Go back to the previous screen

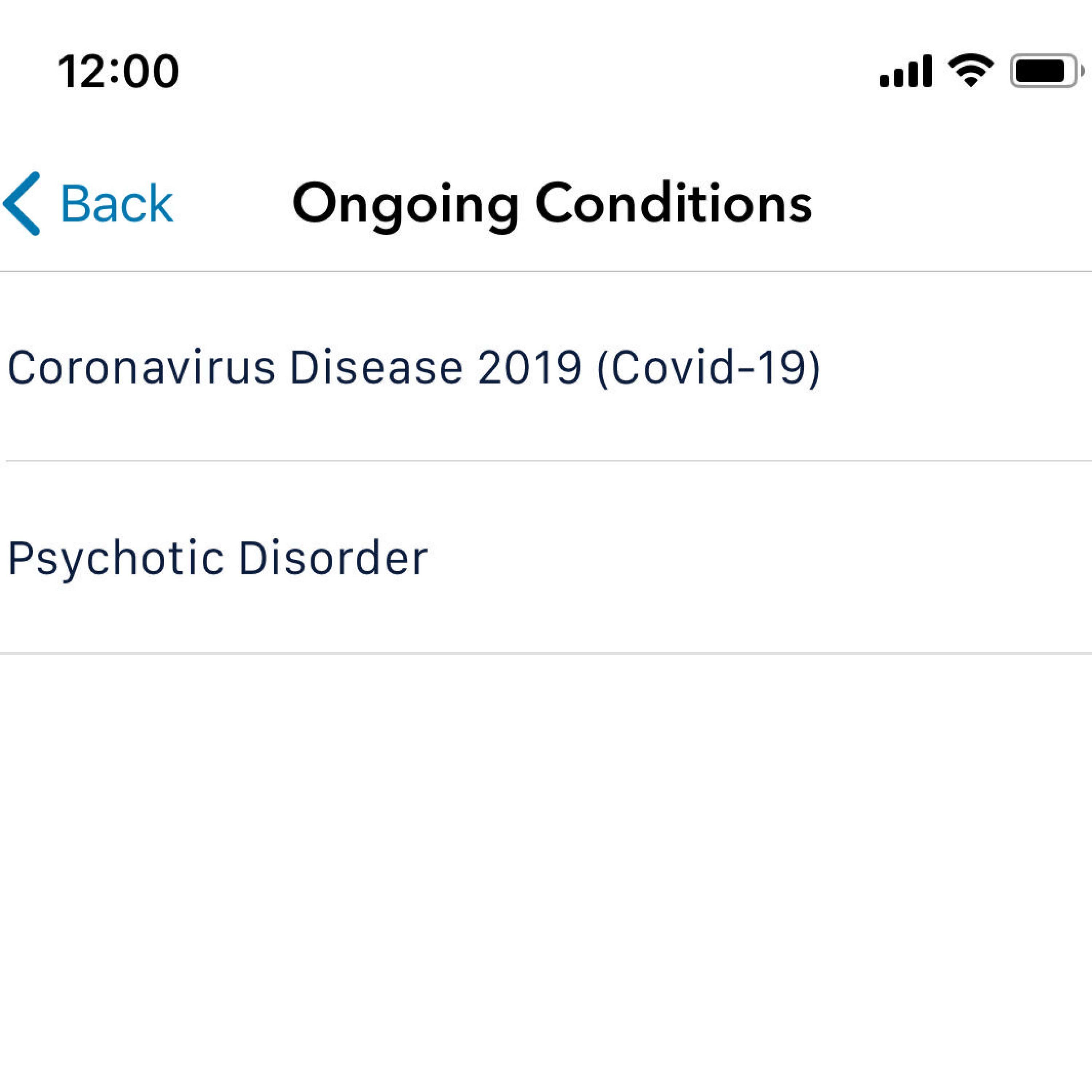[89, 203]
